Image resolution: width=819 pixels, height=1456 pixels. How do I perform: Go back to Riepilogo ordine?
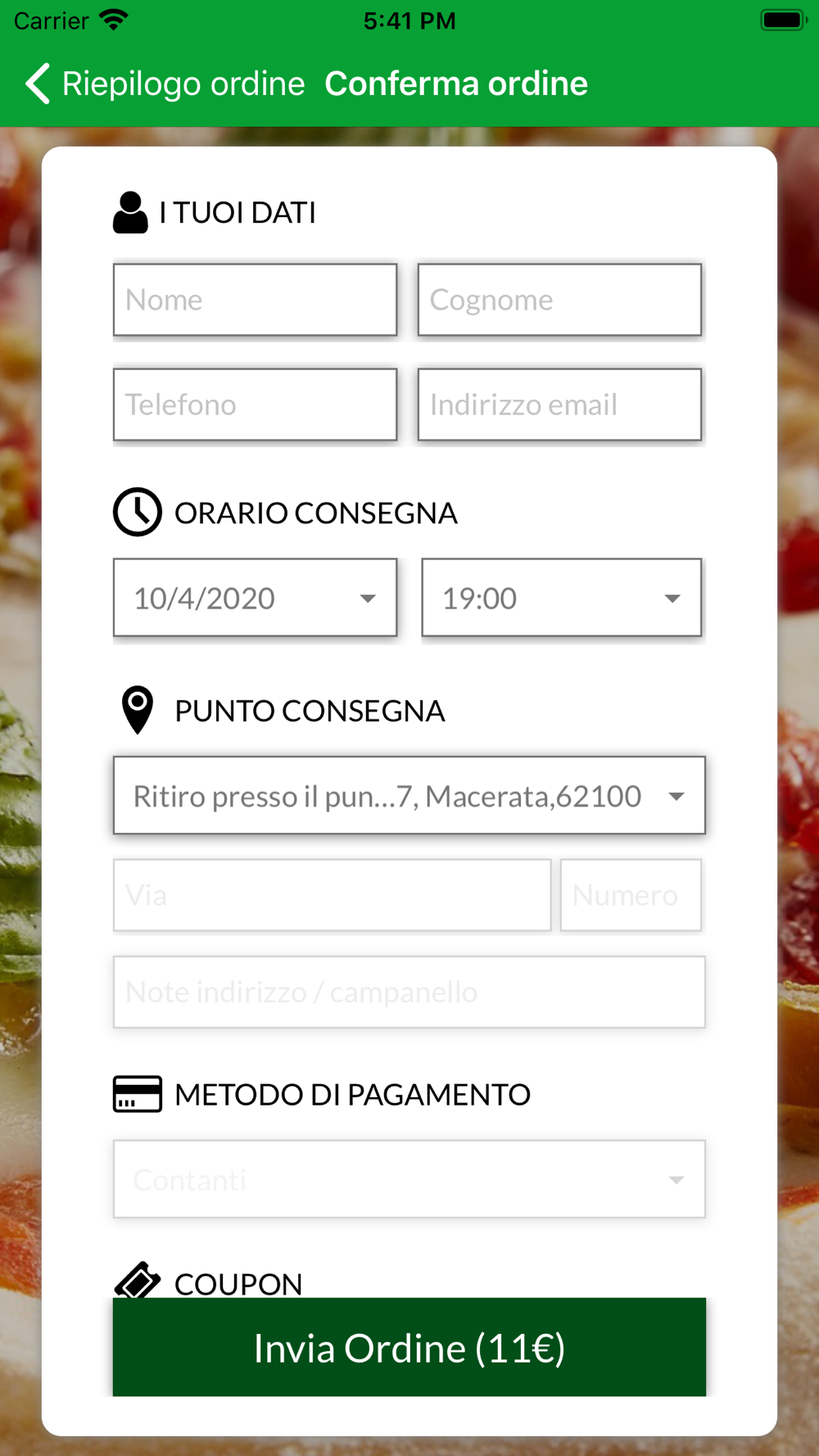pyautogui.click(x=164, y=84)
